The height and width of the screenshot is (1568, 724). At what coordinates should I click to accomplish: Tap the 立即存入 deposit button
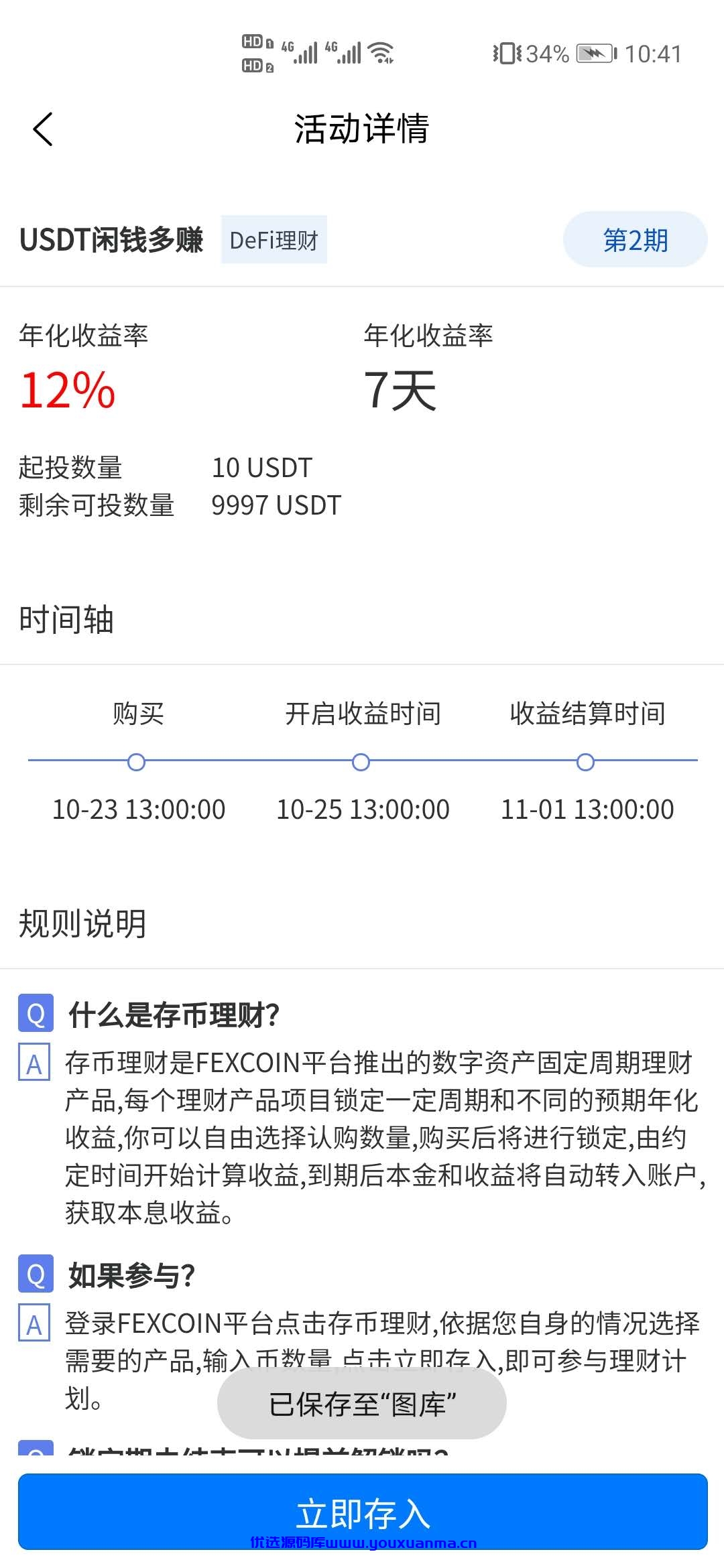pyautogui.click(x=363, y=1512)
